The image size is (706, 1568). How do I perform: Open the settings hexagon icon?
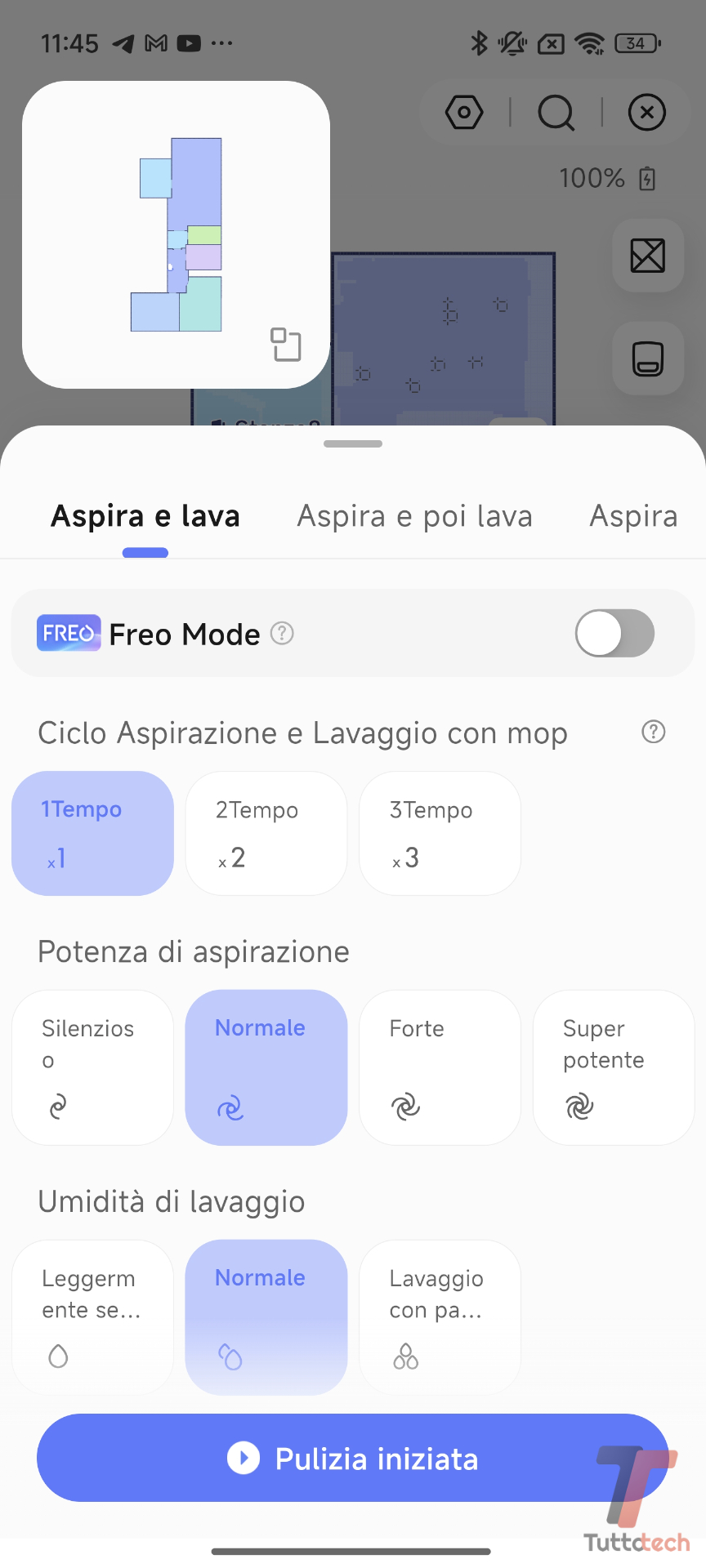[x=464, y=113]
